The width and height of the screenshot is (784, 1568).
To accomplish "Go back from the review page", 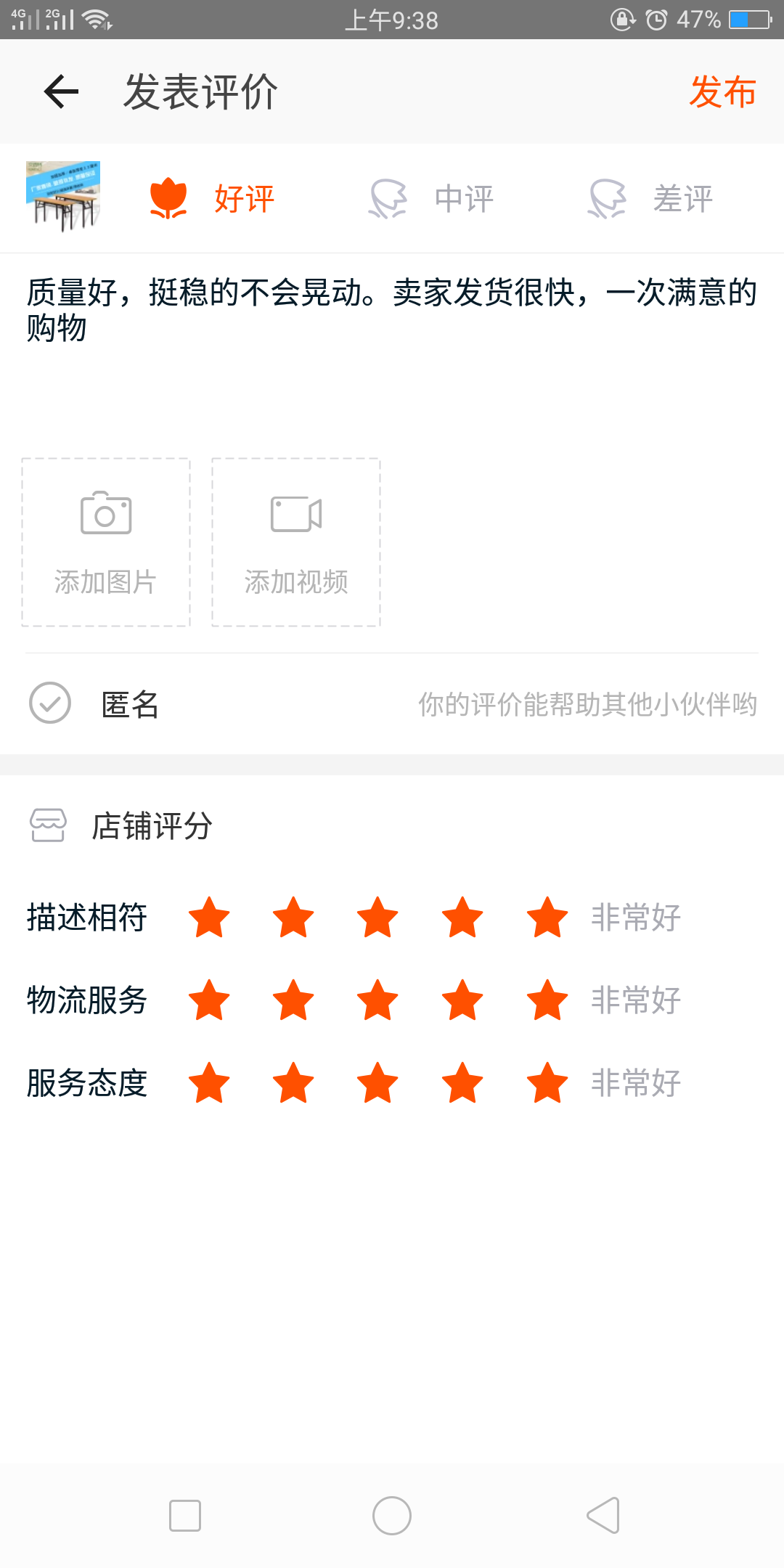I will pyautogui.click(x=61, y=91).
